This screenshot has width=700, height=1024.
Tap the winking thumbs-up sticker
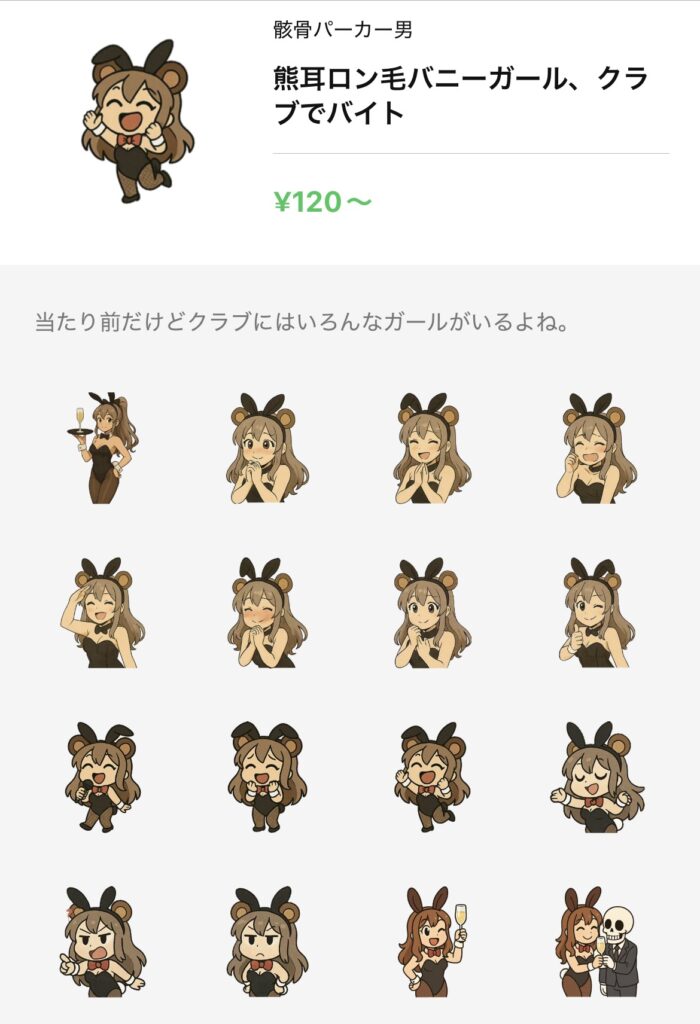click(598, 613)
